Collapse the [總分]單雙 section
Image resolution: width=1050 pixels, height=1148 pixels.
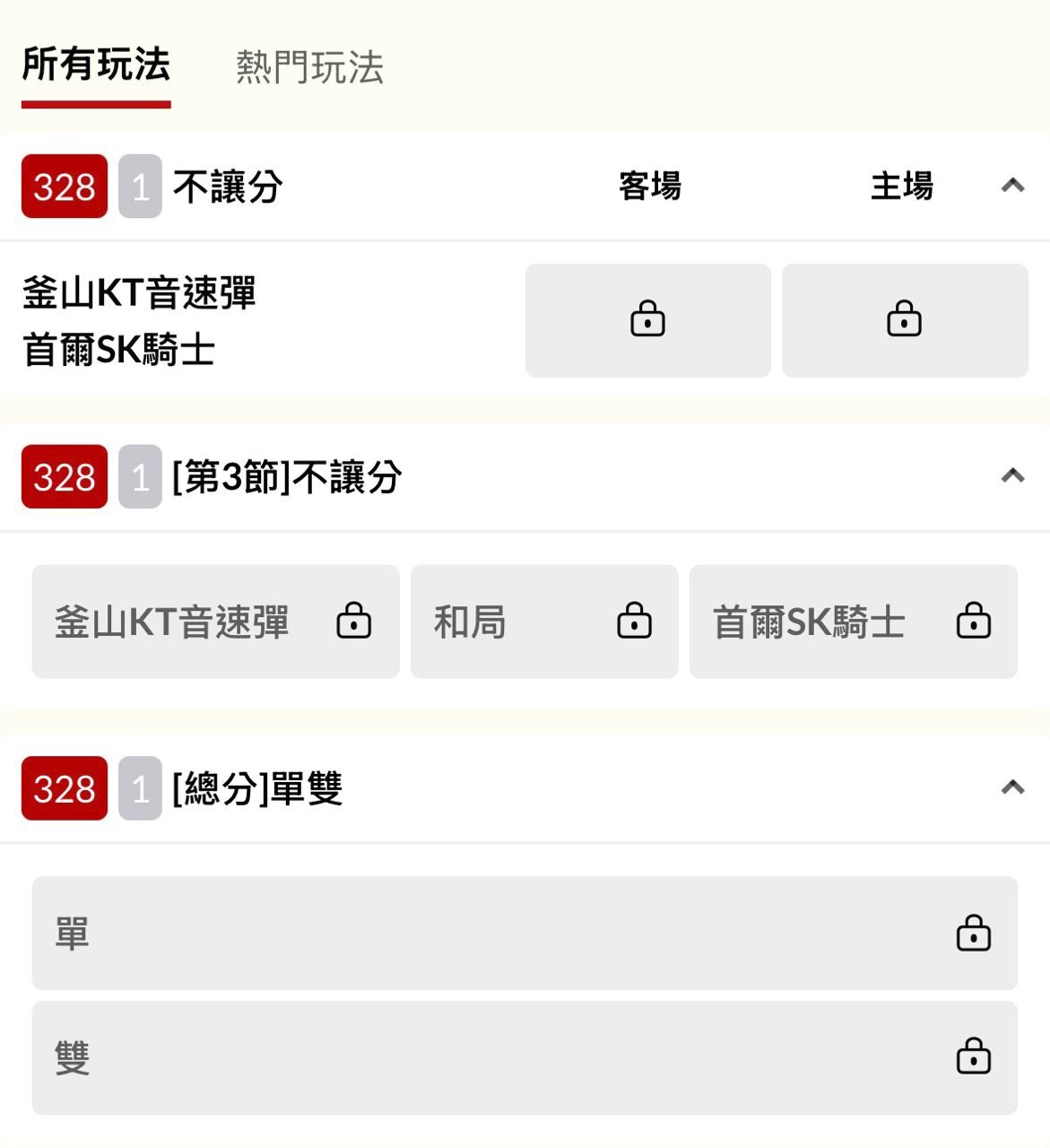click(x=1012, y=787)
